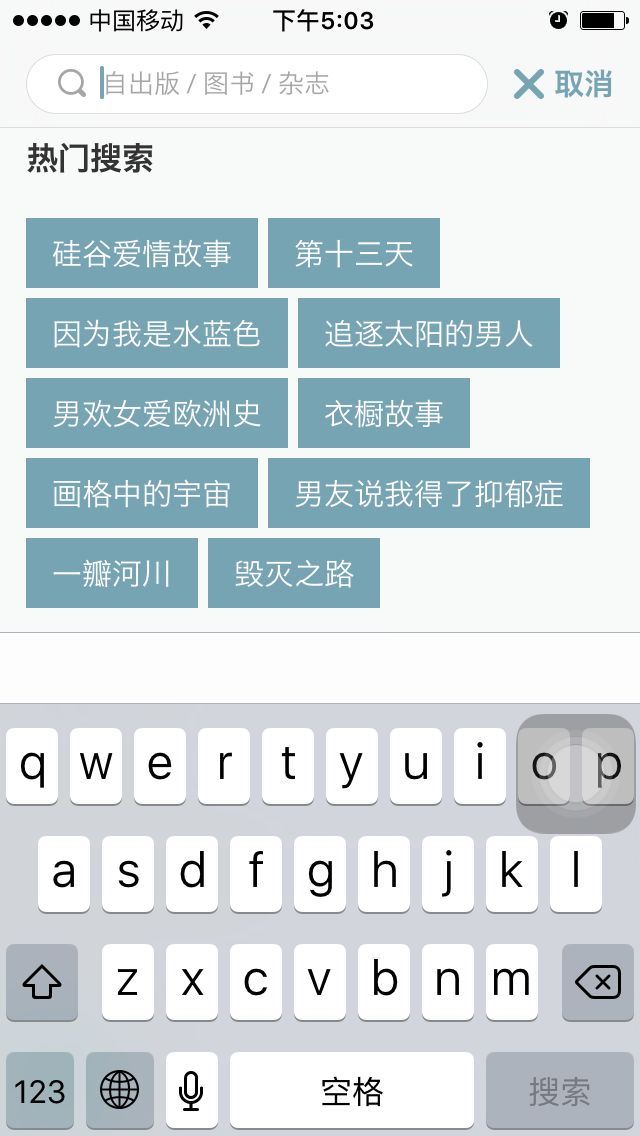Select the 画格中的宇宙 suggestion

tap(142, 493)
